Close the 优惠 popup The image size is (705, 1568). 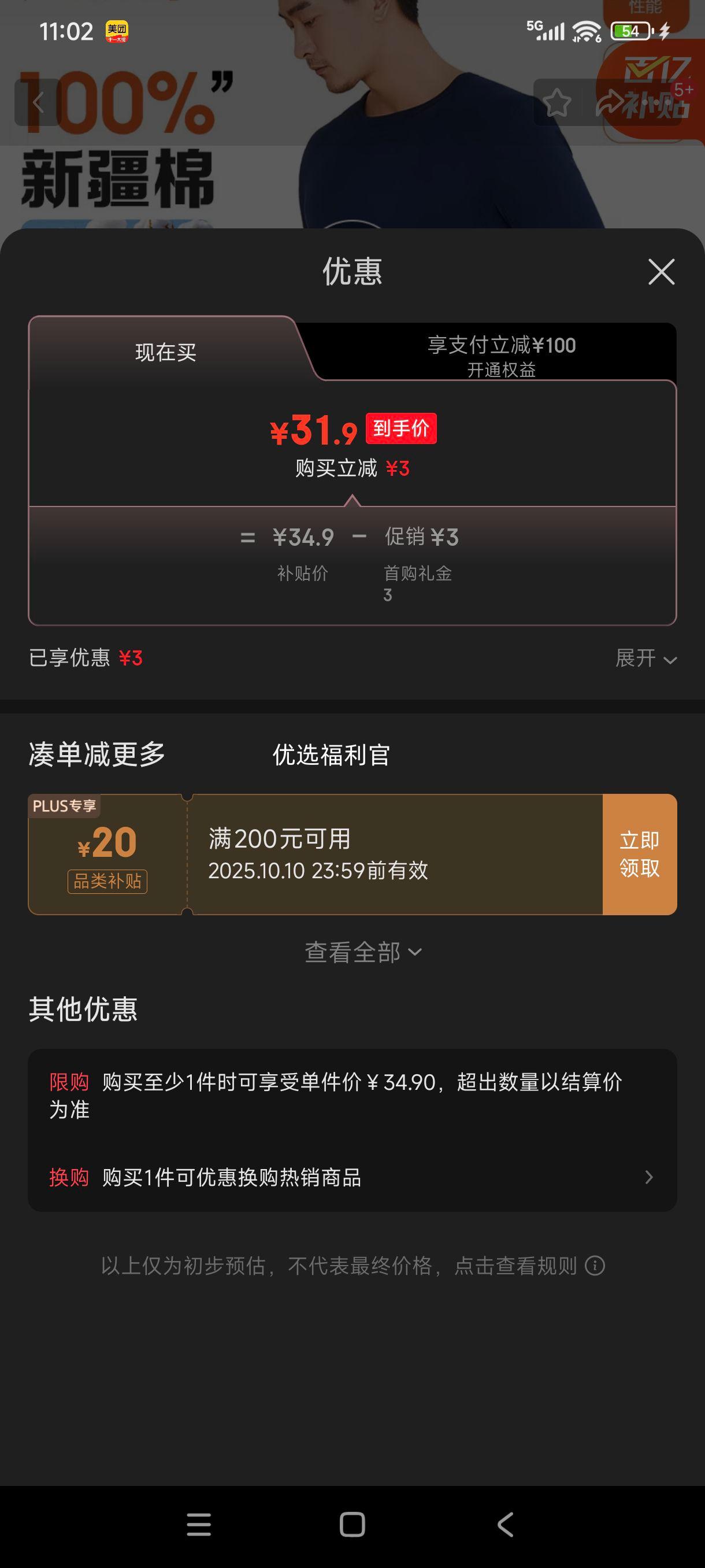coord(661,272)
